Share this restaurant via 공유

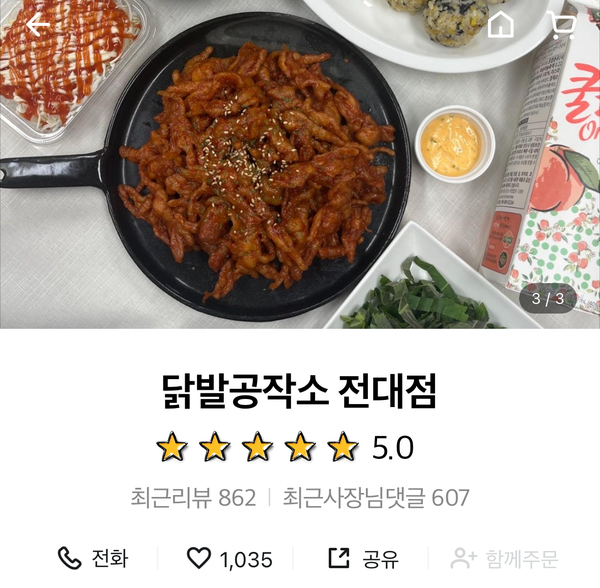click(x=363, y=558)
